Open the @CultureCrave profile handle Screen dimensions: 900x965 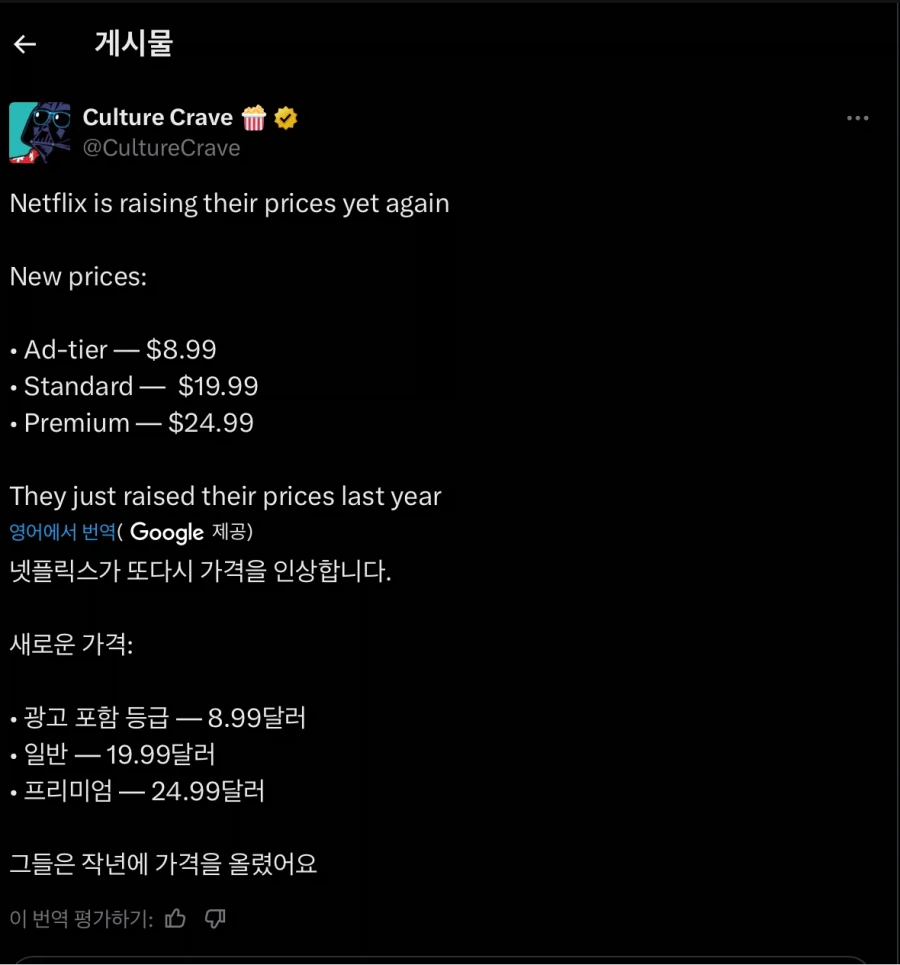click(x=160, y=147)
